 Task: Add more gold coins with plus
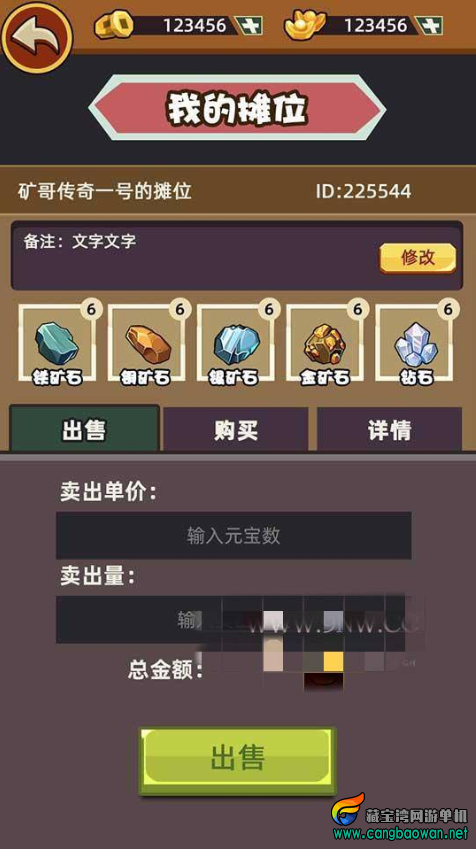251,25
